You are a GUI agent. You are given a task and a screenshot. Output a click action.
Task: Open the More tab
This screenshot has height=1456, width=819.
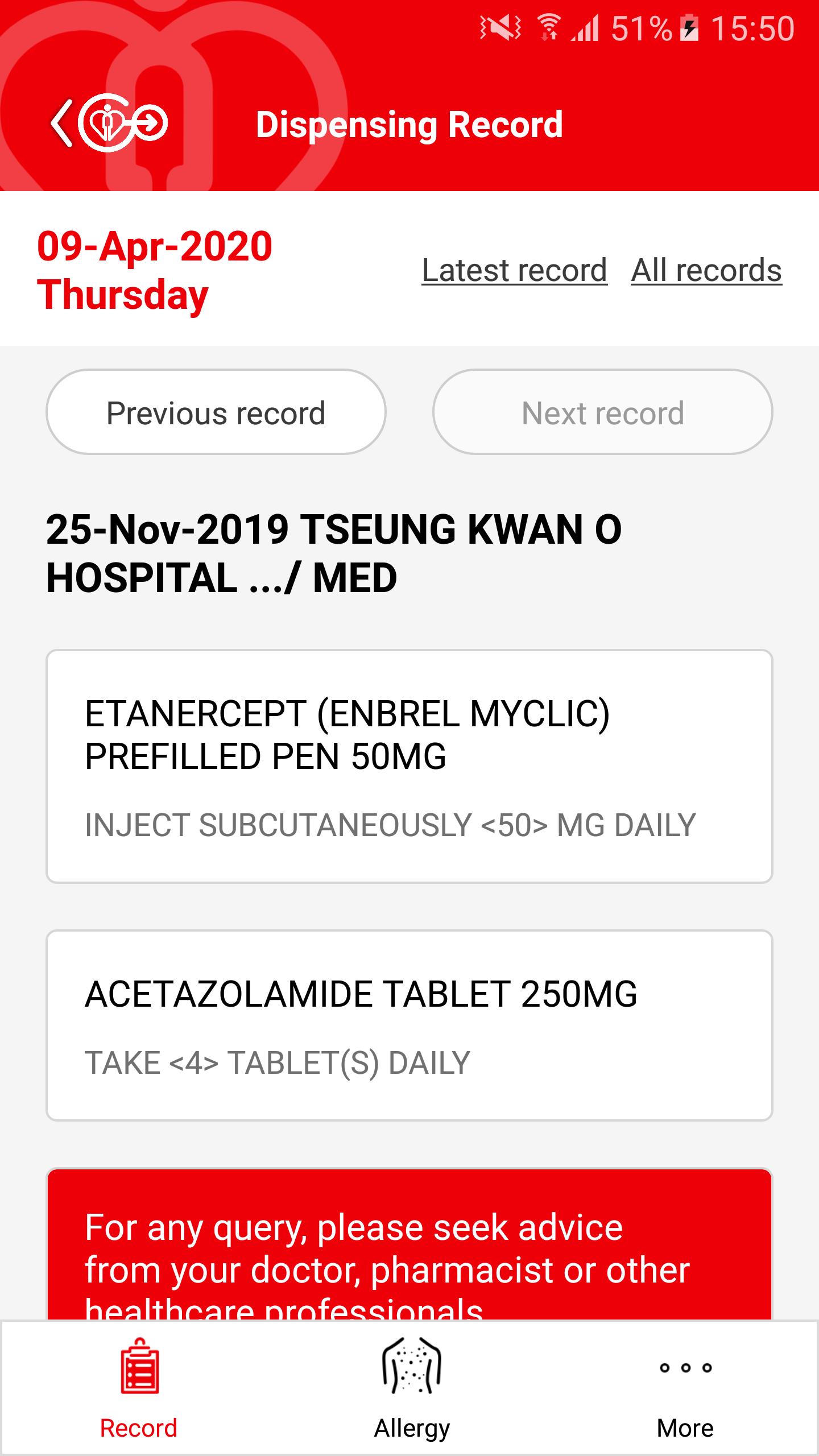tap(685, 1389)
